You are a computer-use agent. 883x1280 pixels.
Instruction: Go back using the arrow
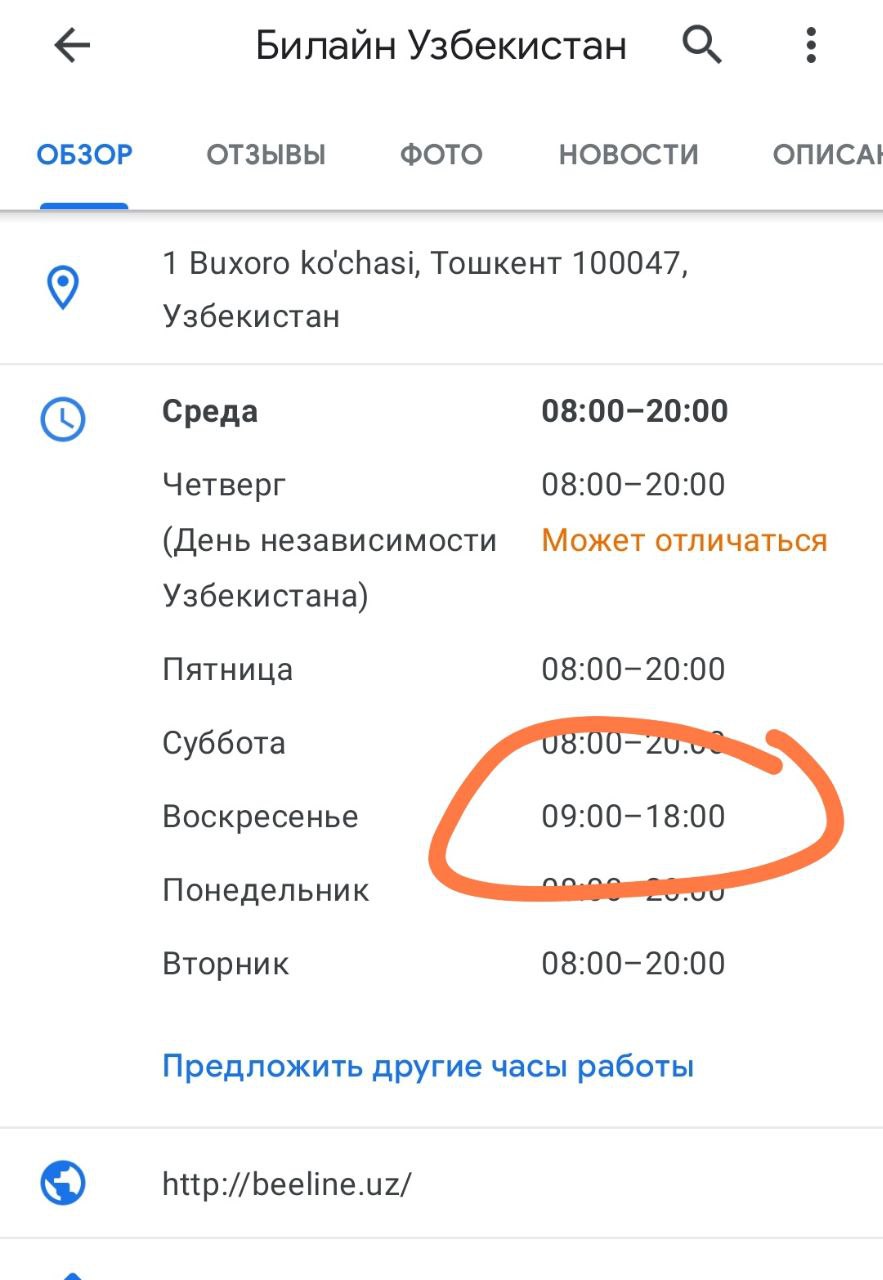[x=72, y=46]
